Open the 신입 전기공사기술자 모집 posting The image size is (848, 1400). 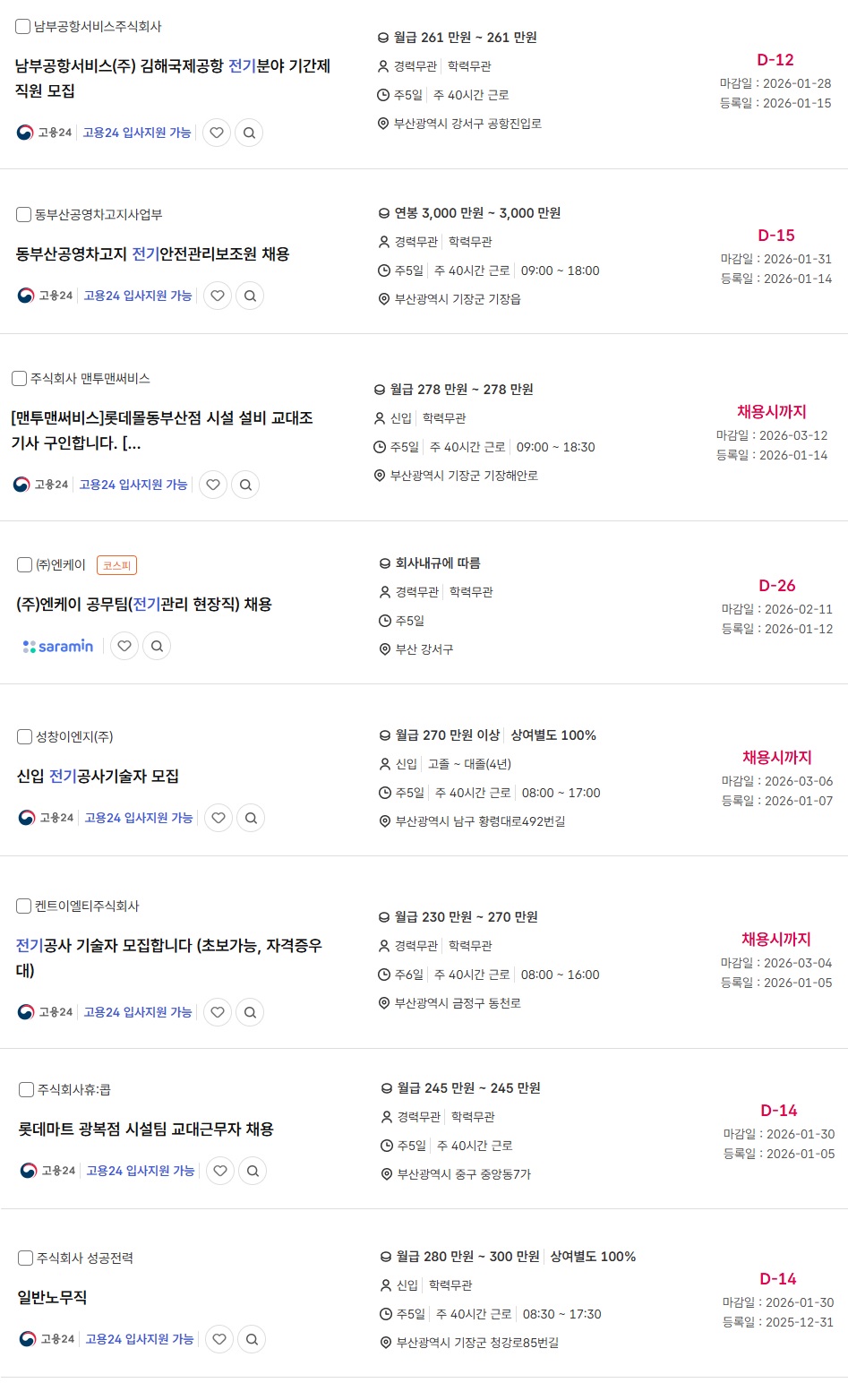(x=98, y=777)
